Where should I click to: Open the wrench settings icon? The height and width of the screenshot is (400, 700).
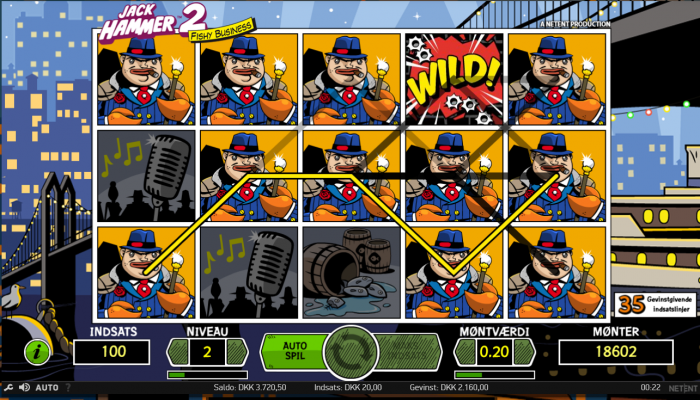(8, 387)
